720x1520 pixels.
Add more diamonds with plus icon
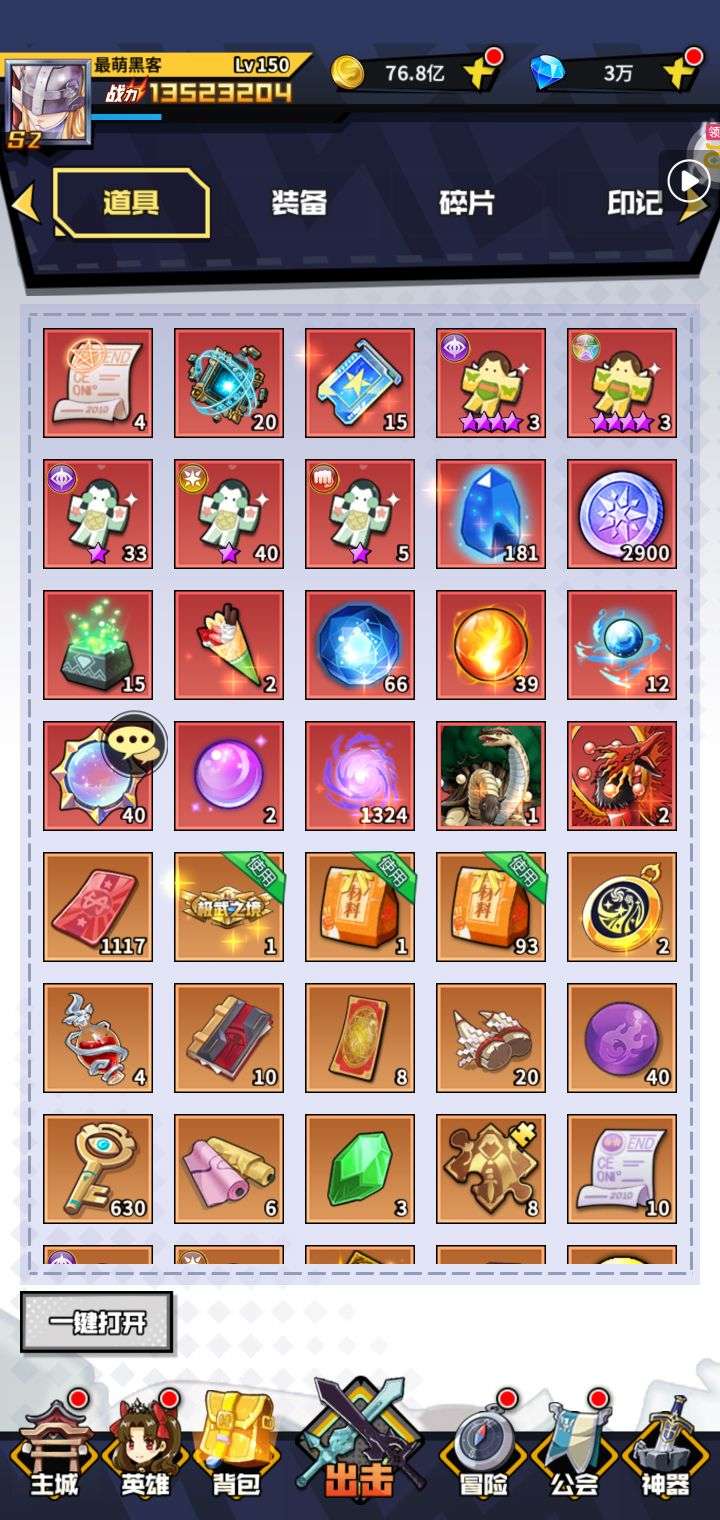tap(680, 72)
